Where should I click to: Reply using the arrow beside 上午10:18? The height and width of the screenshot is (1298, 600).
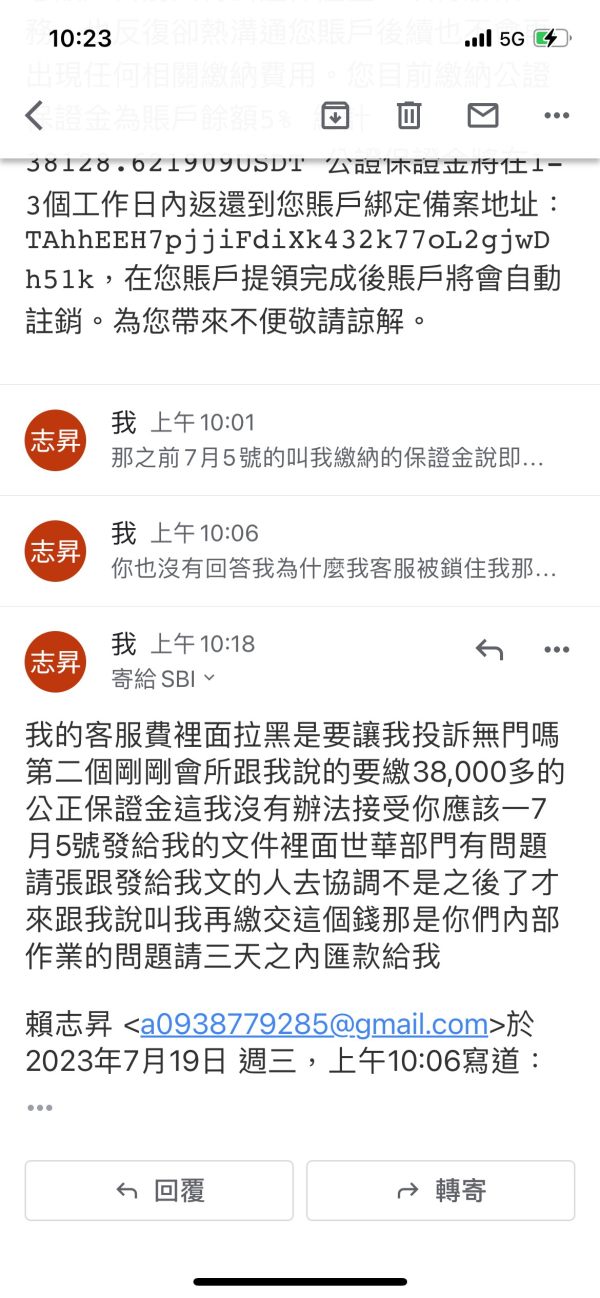click(489, 650)
